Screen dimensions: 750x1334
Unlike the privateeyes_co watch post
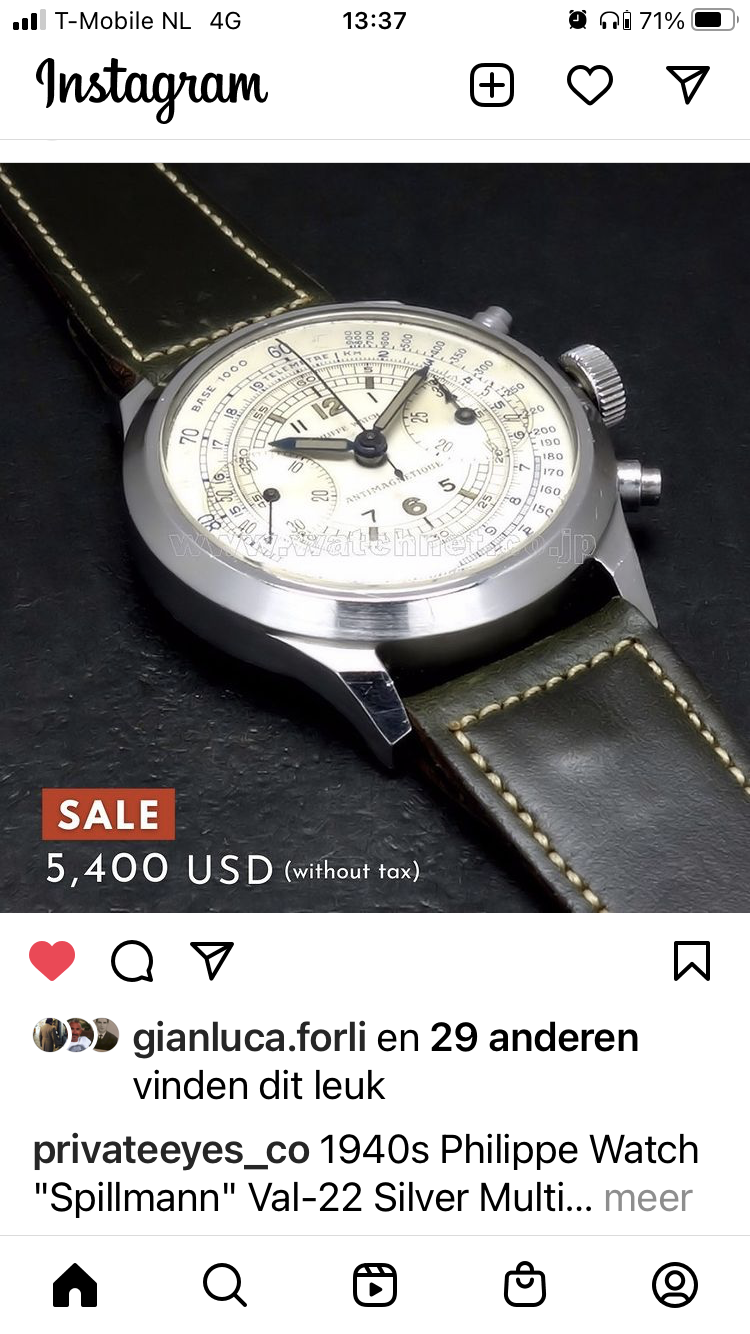52,961
